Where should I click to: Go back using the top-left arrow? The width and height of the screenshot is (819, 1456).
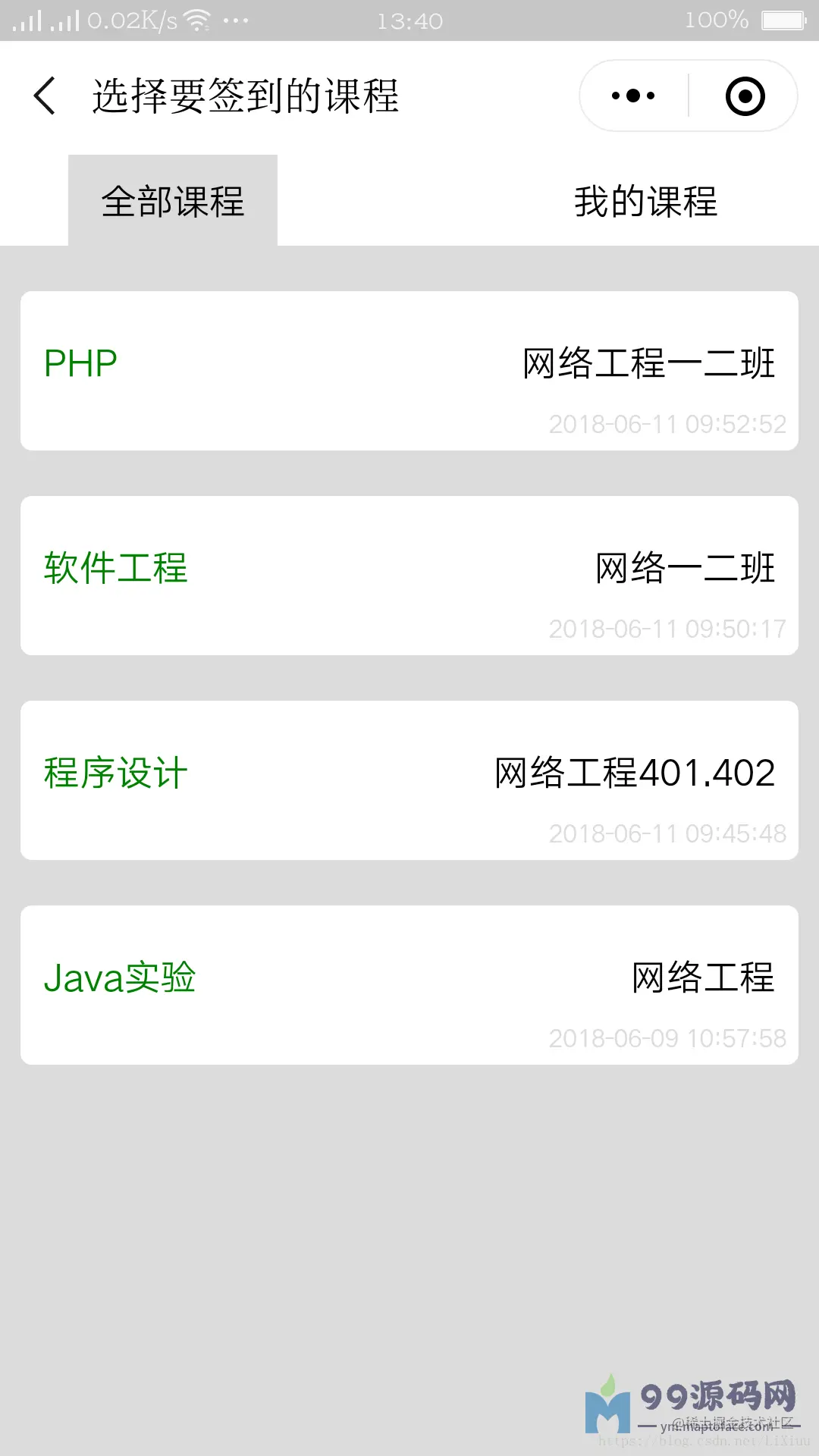pos(45,96)
